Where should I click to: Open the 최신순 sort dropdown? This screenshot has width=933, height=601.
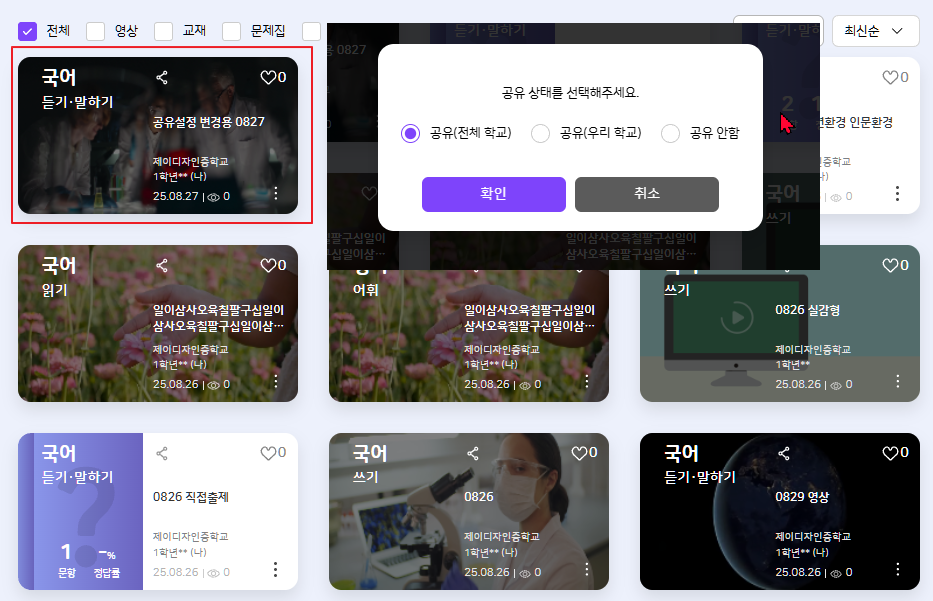(x=875, y=31)
